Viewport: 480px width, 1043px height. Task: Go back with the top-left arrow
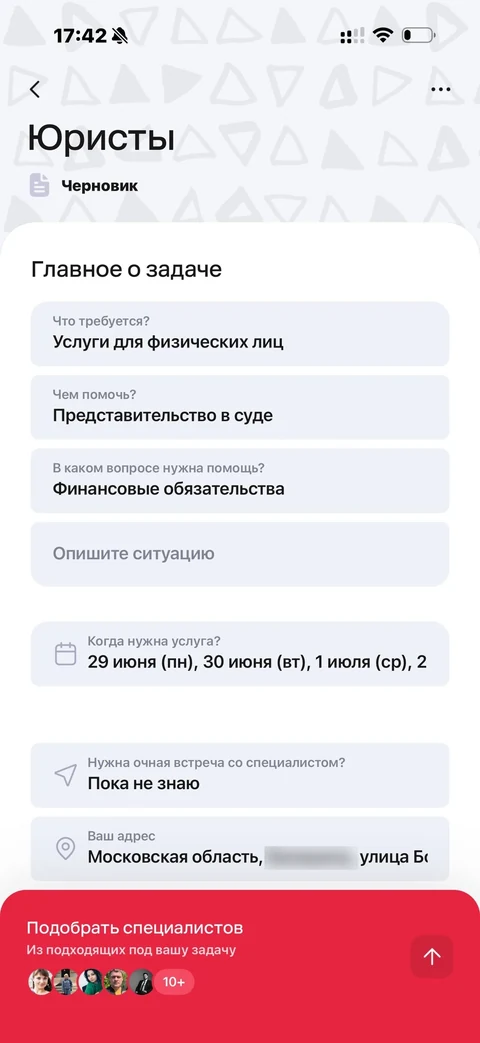[x=35, y=89]
